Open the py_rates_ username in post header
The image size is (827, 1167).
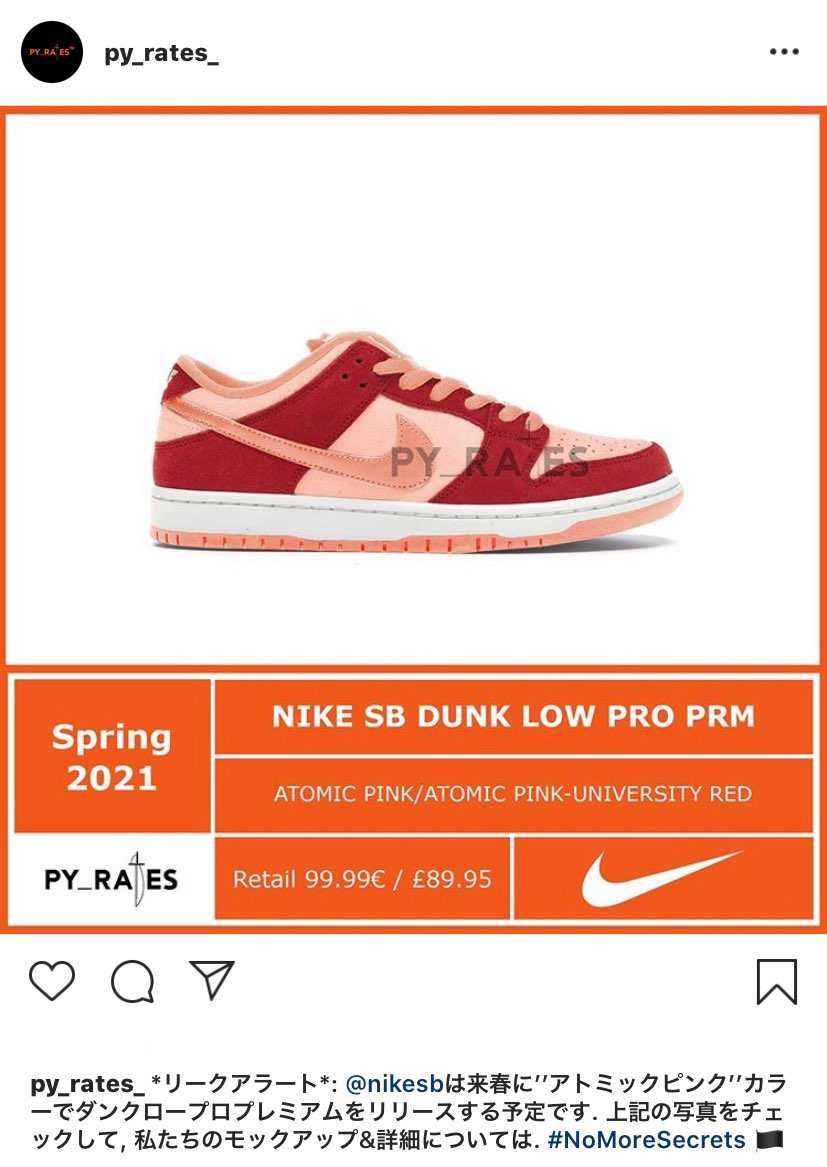(x=161, y=53)
